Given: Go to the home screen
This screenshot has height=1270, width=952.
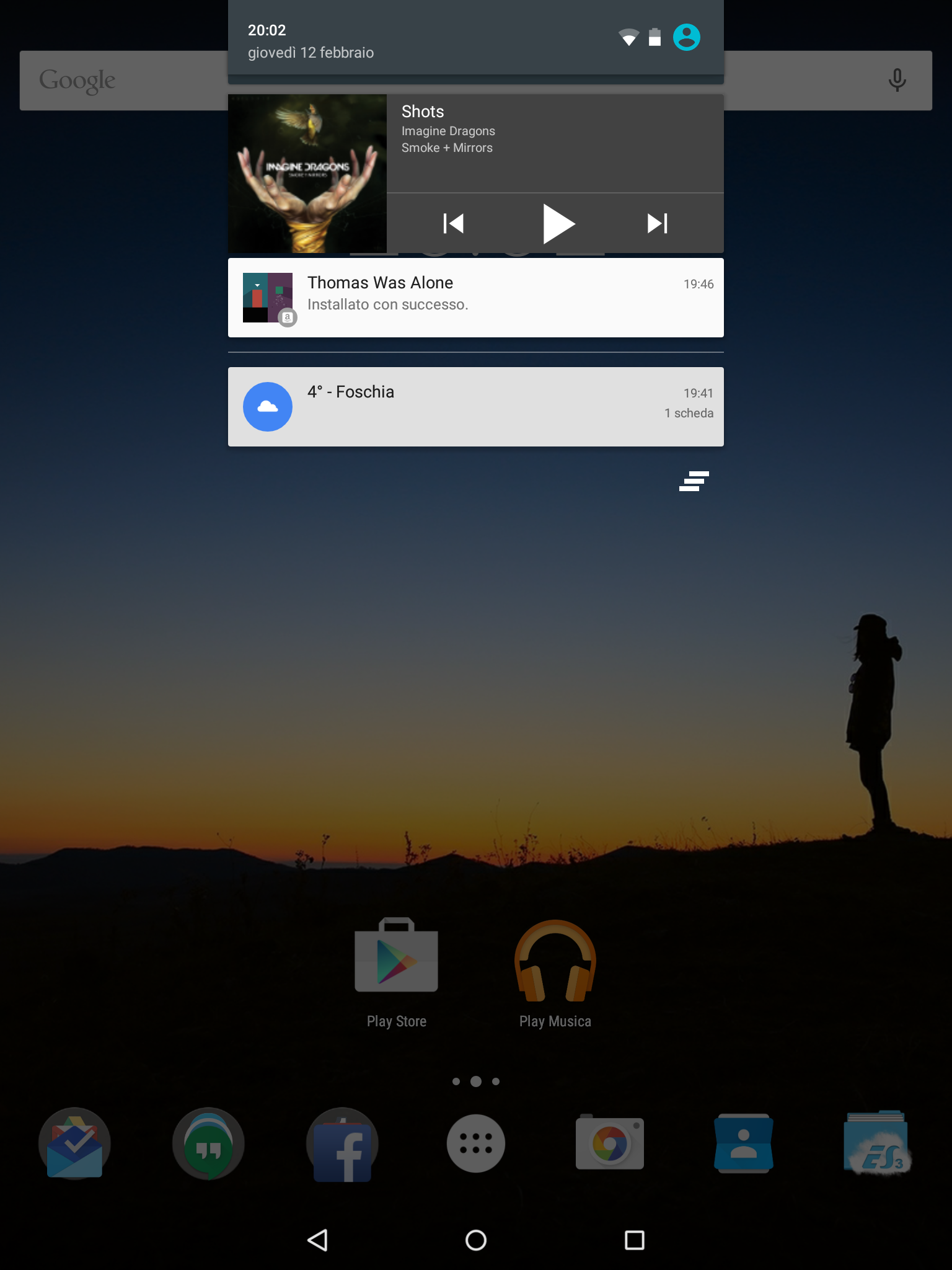Looking at the screenshot, I should pos(476,1240).
